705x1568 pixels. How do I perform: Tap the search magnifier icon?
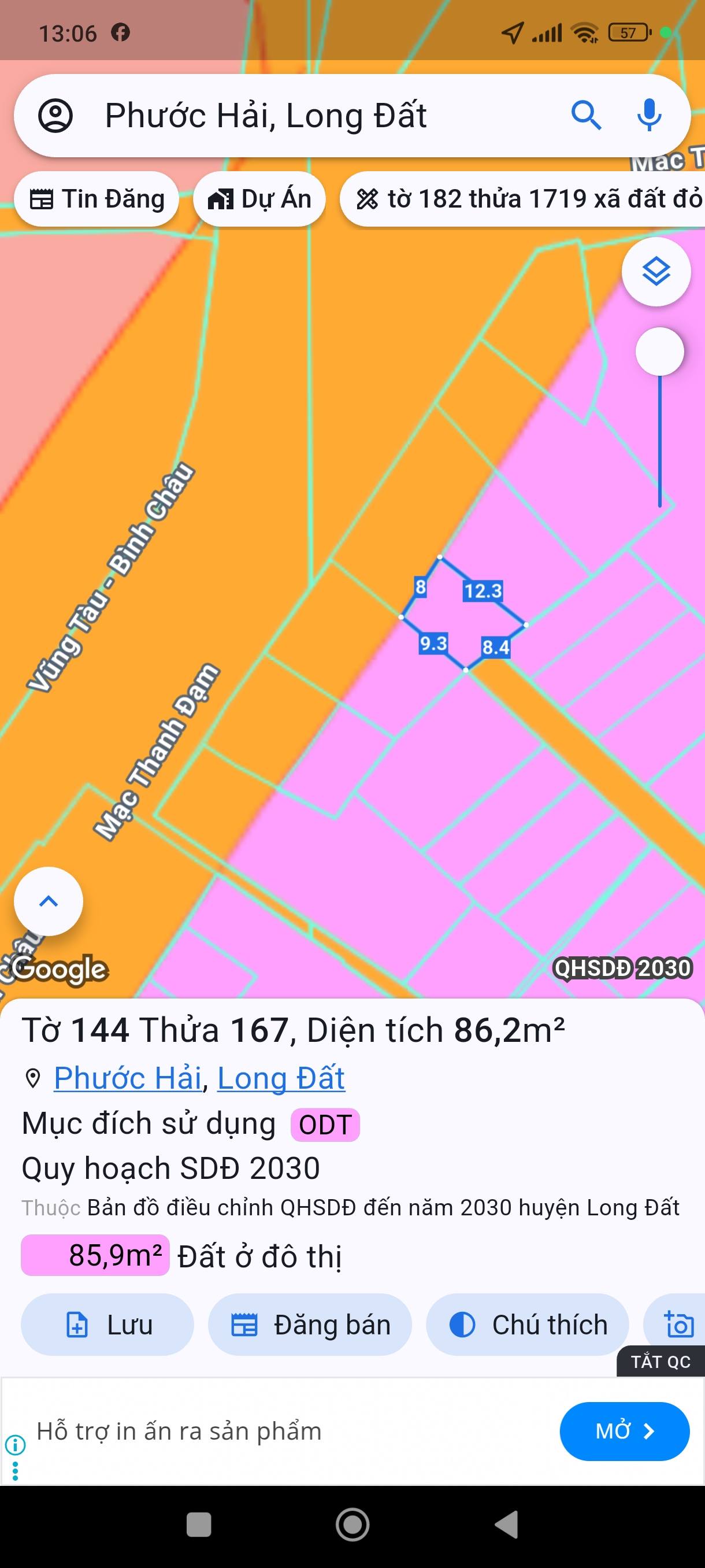[586, 116]
